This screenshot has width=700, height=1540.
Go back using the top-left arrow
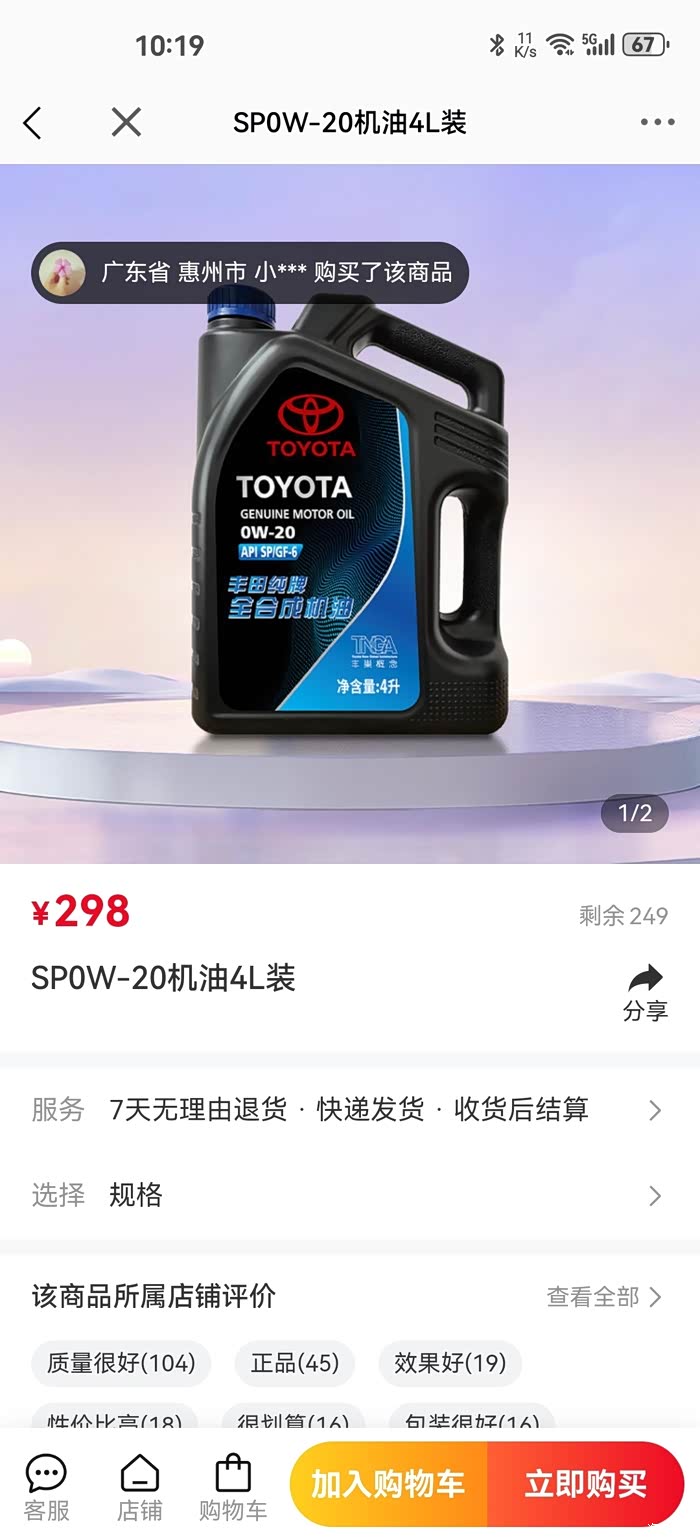tap(33, 123)
